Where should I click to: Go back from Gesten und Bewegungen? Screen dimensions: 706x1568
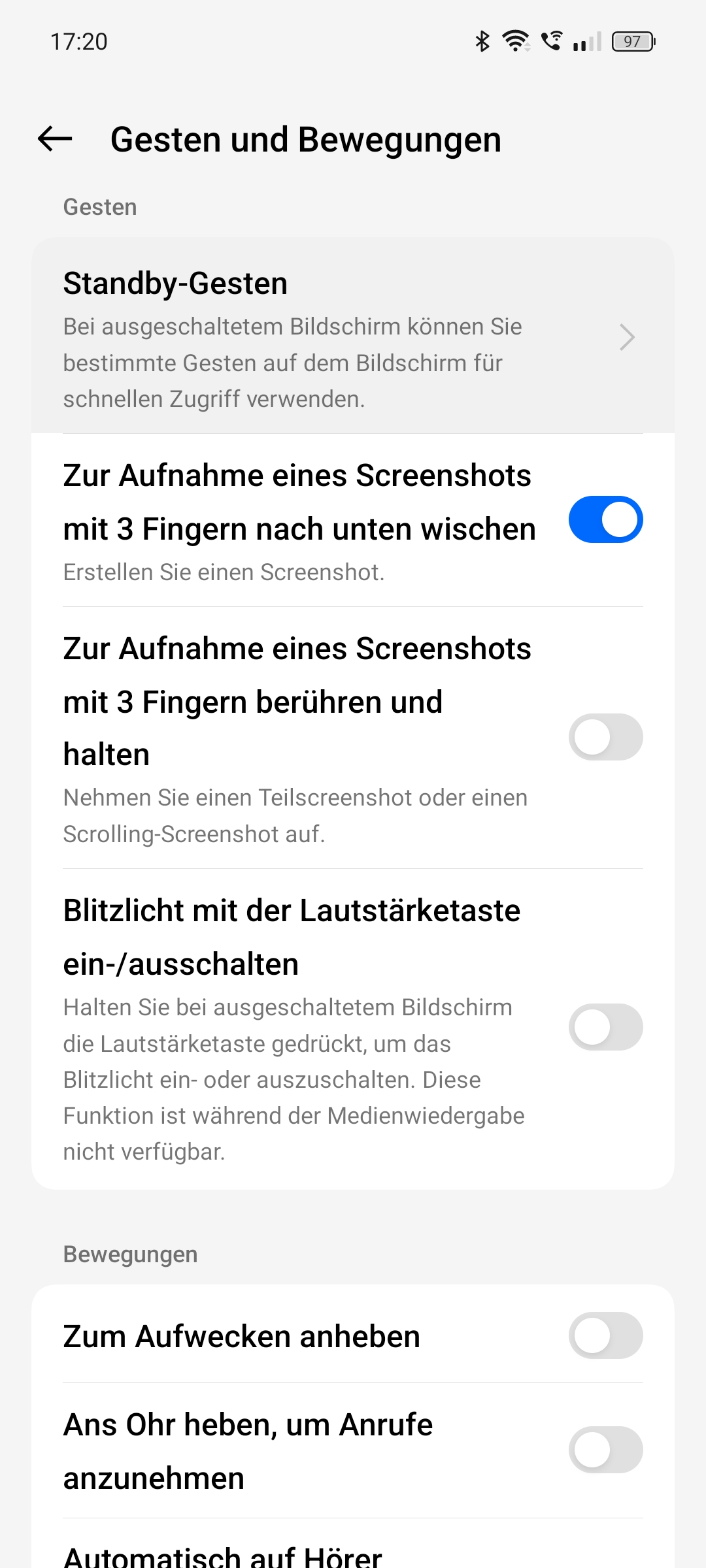coord(55,139)
